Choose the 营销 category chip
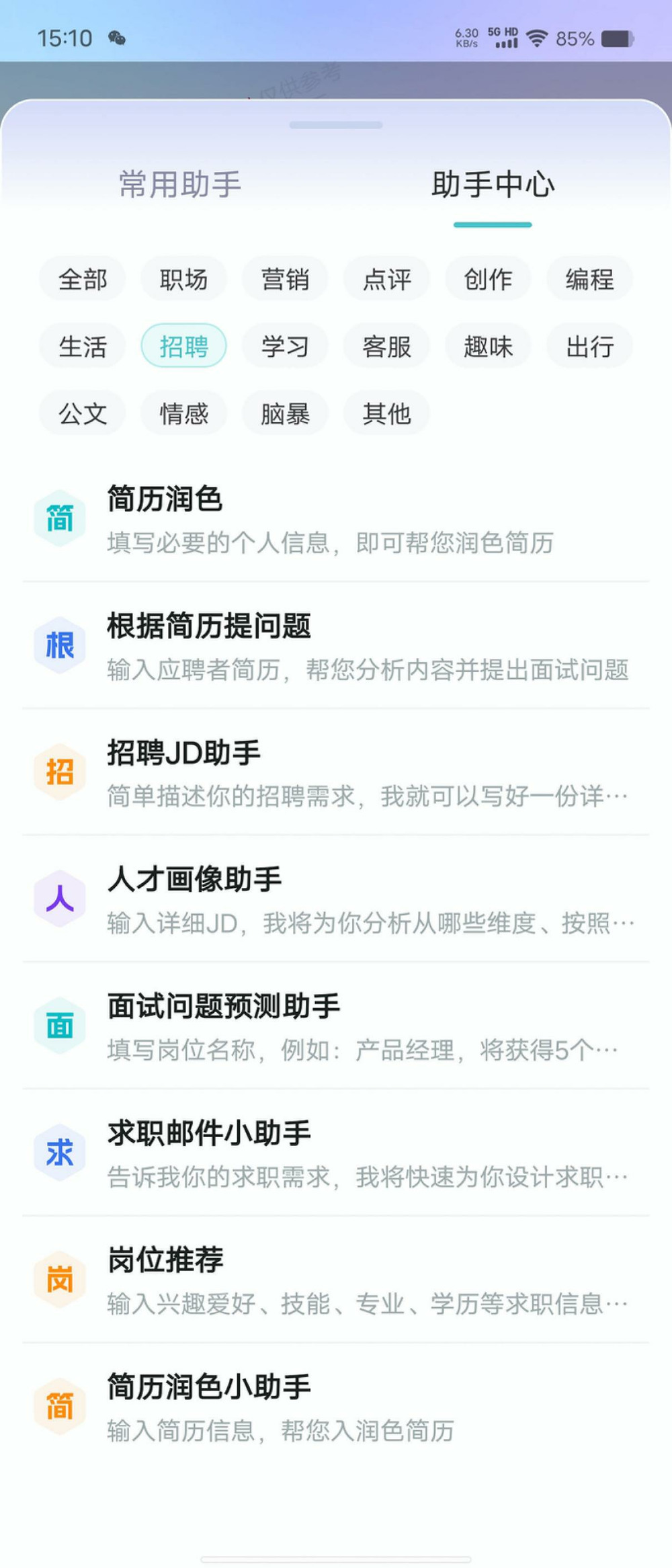Image resolution: width=672 pixels, height=1568 pixels. point(285,279)
